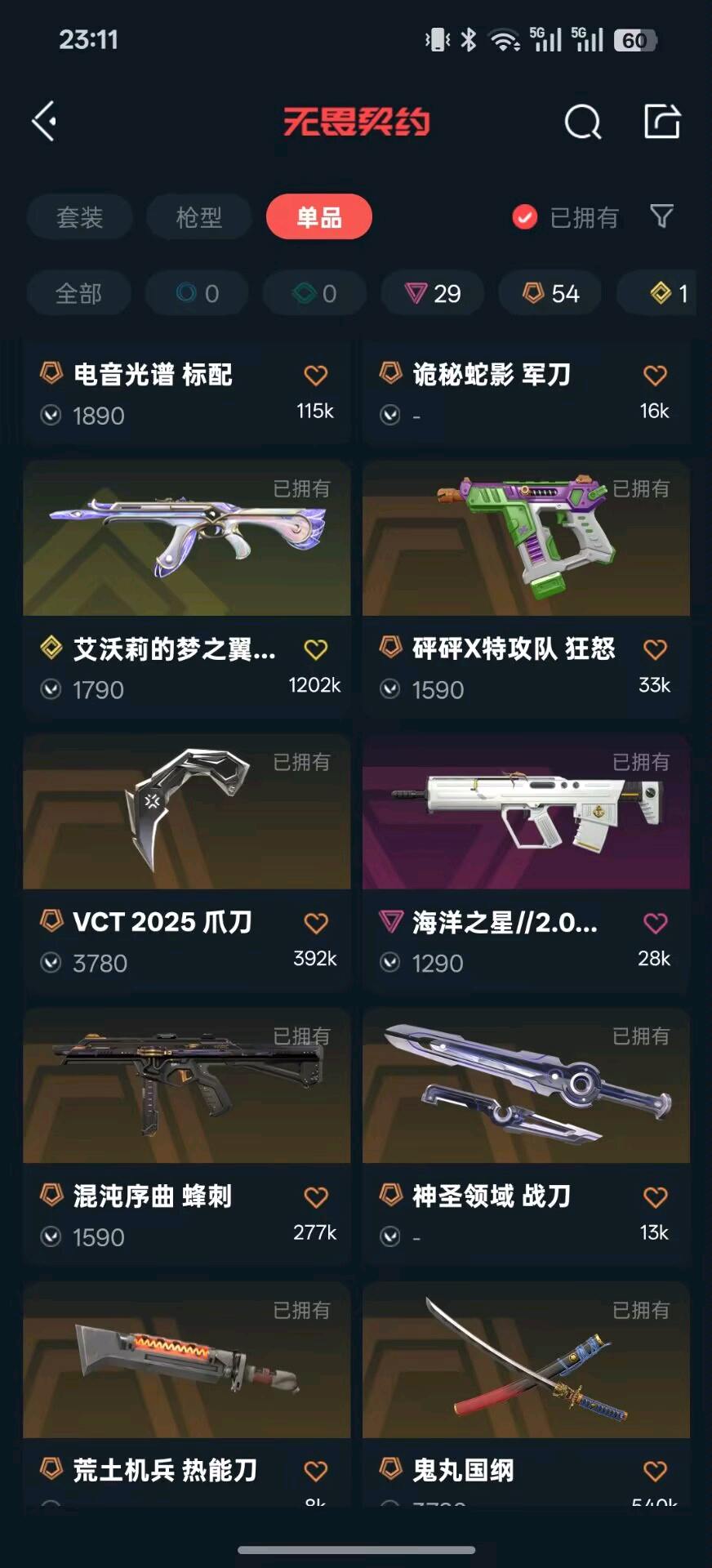The width and height of the screenshot is (712, 1568).
Task: Favorite the 诡秘蛇影 军刀 skin
Action: (x=655, y=376)
